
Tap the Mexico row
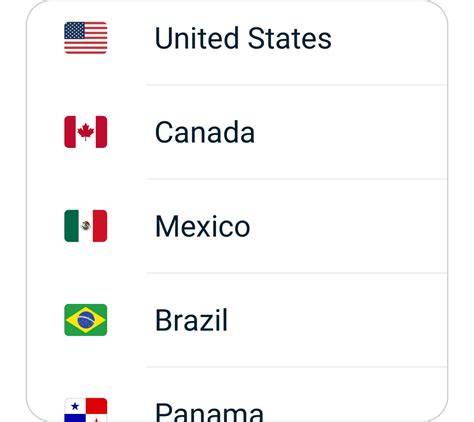pyautogui.click(x=237, y=226)
